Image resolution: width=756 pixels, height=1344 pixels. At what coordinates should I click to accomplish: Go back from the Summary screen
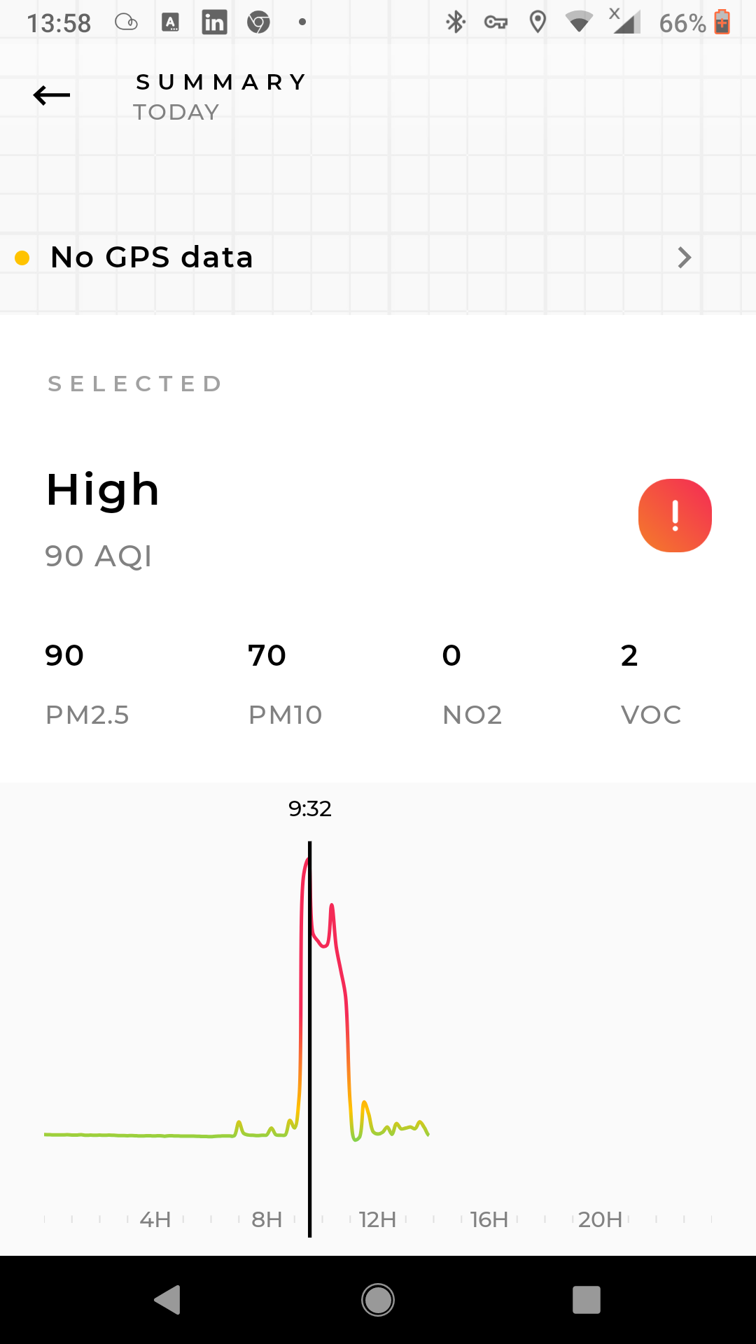[x=52, y=95]
